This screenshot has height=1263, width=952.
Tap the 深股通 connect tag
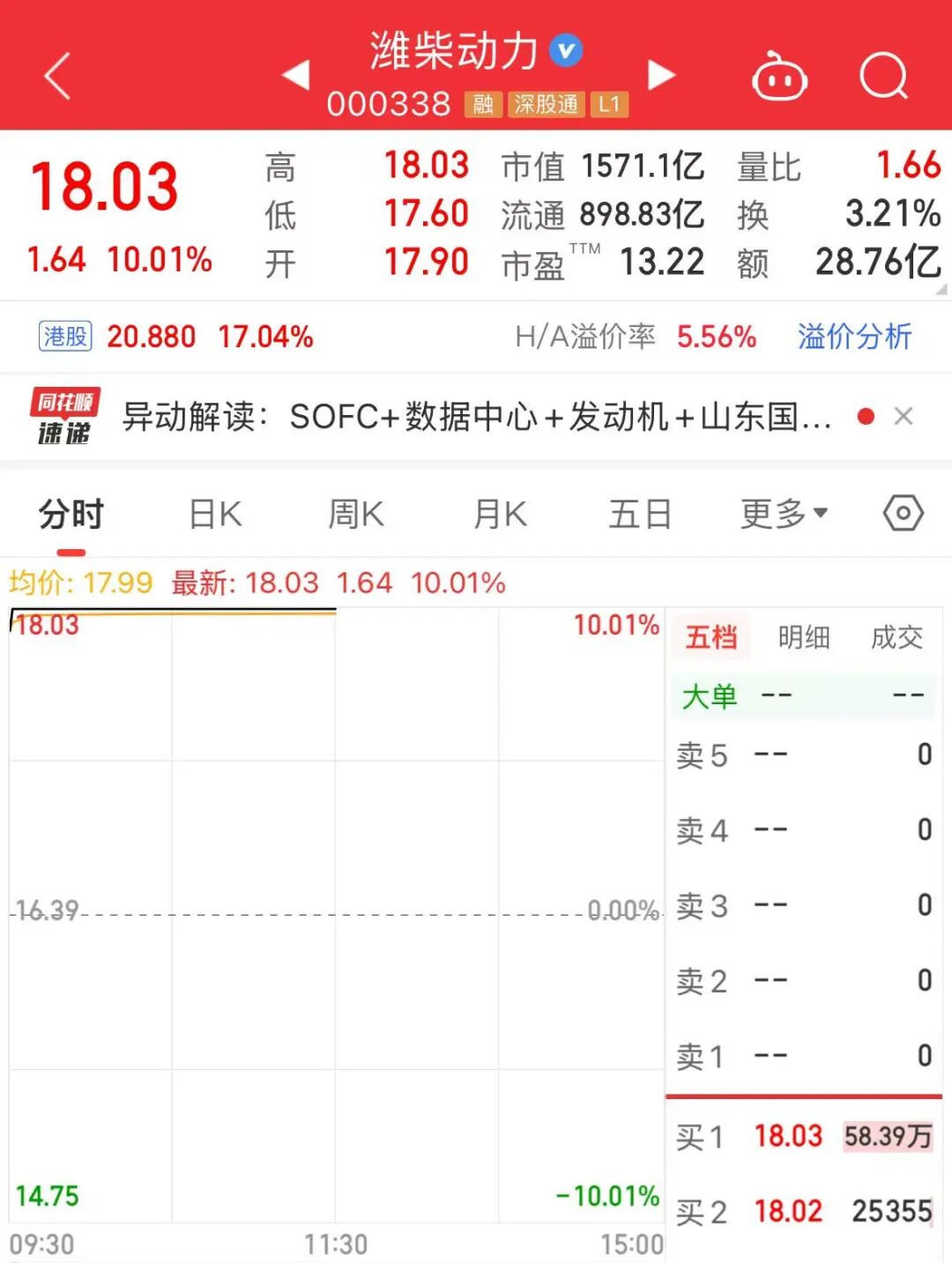[x=545, y=104]
